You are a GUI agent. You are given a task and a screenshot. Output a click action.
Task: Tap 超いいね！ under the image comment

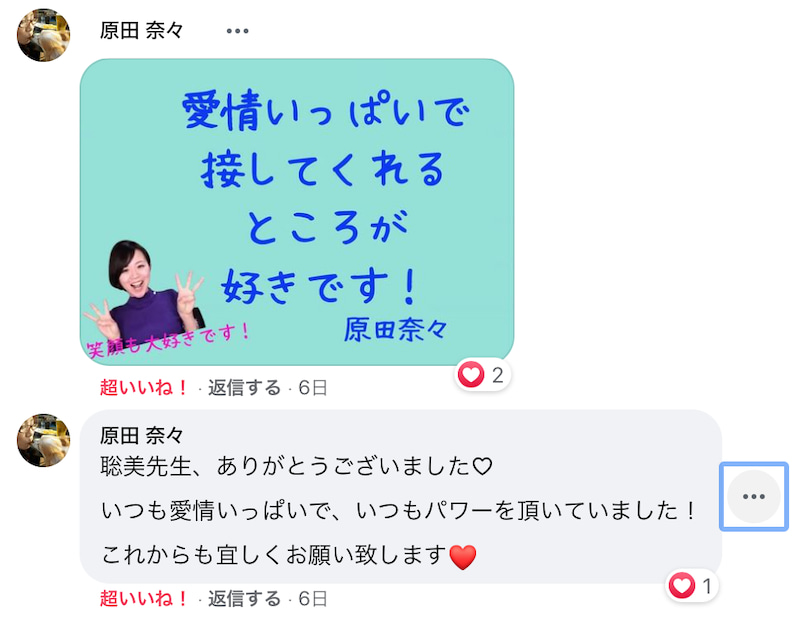tap(144, 388)
